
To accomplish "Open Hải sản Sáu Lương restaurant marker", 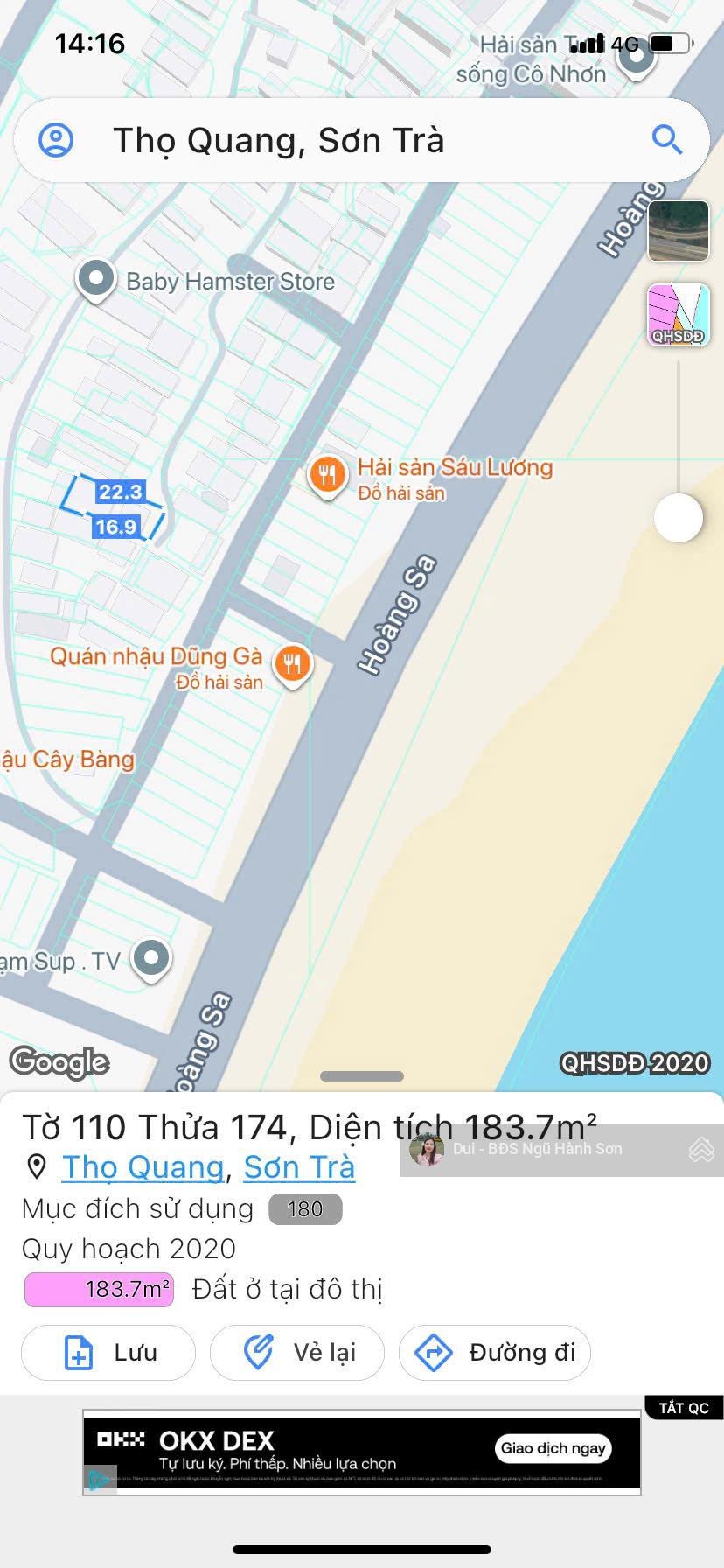I will (x=327, y=475).
